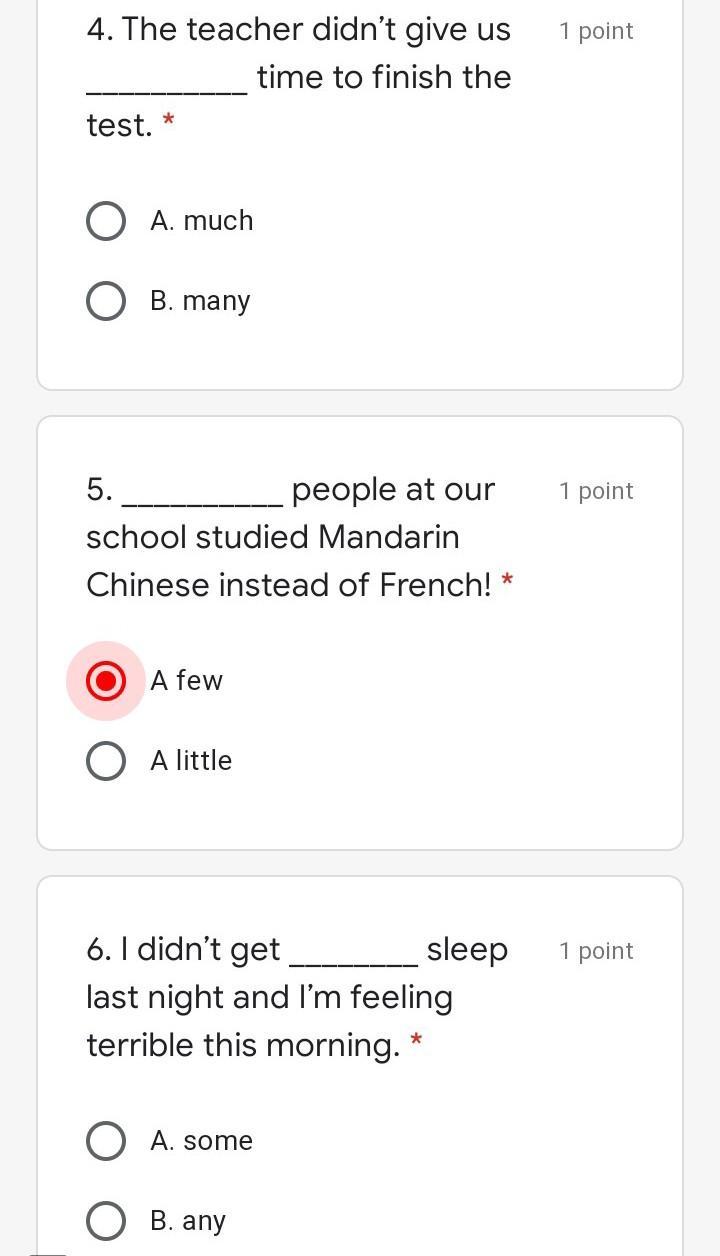Pick 'A little' for question 5
The image size is (720, 1256).
(x=106, y=761)
